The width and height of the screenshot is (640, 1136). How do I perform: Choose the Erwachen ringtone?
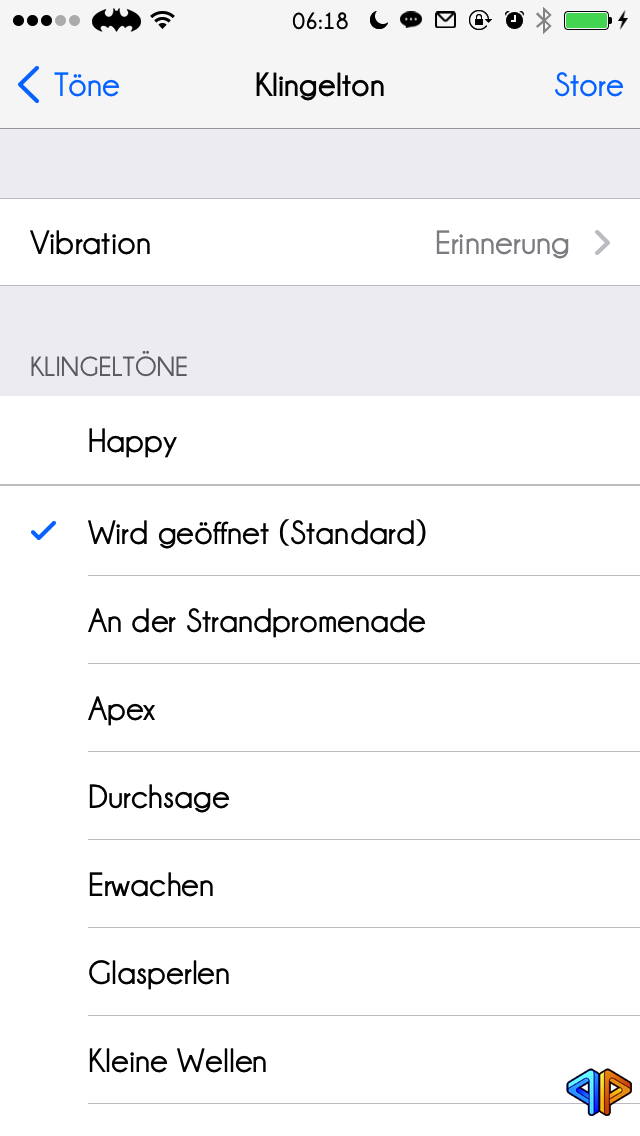(320, 884)
